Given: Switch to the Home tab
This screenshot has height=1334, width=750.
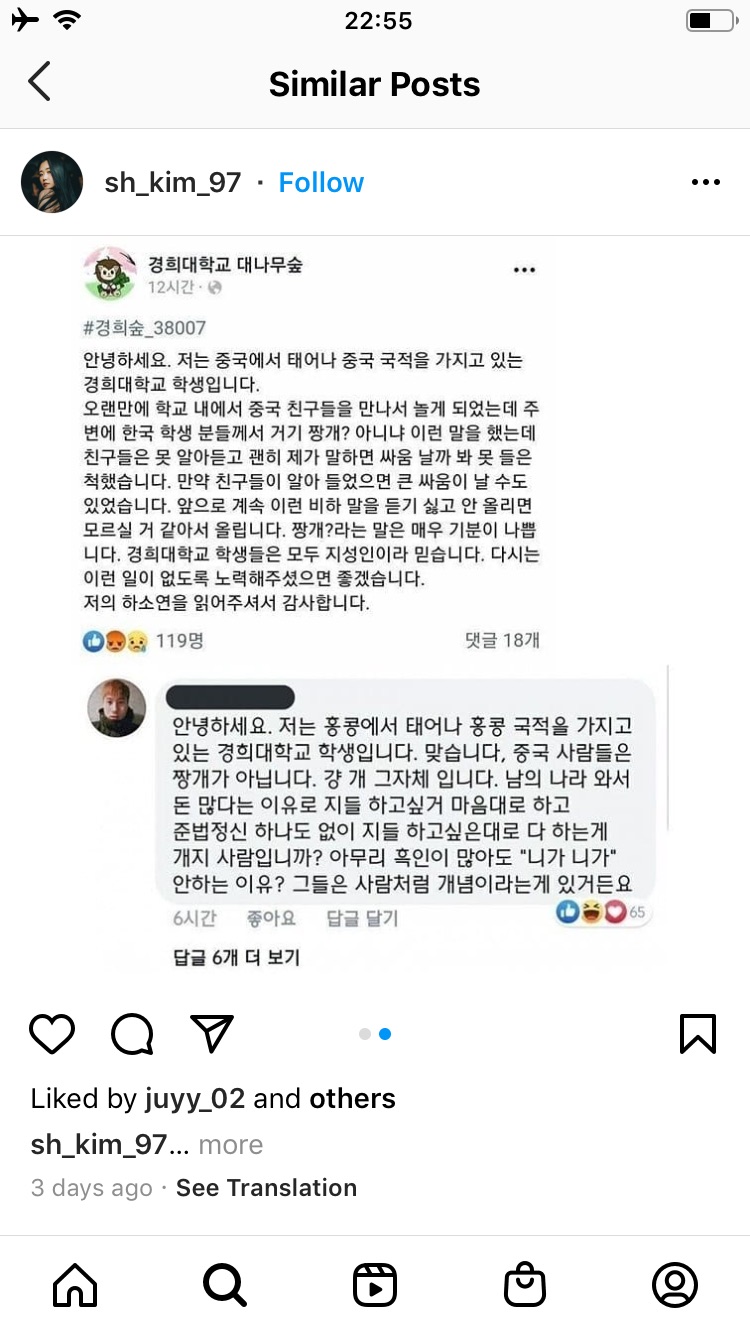Looking at the screenshot, I should pos(75,1285).
